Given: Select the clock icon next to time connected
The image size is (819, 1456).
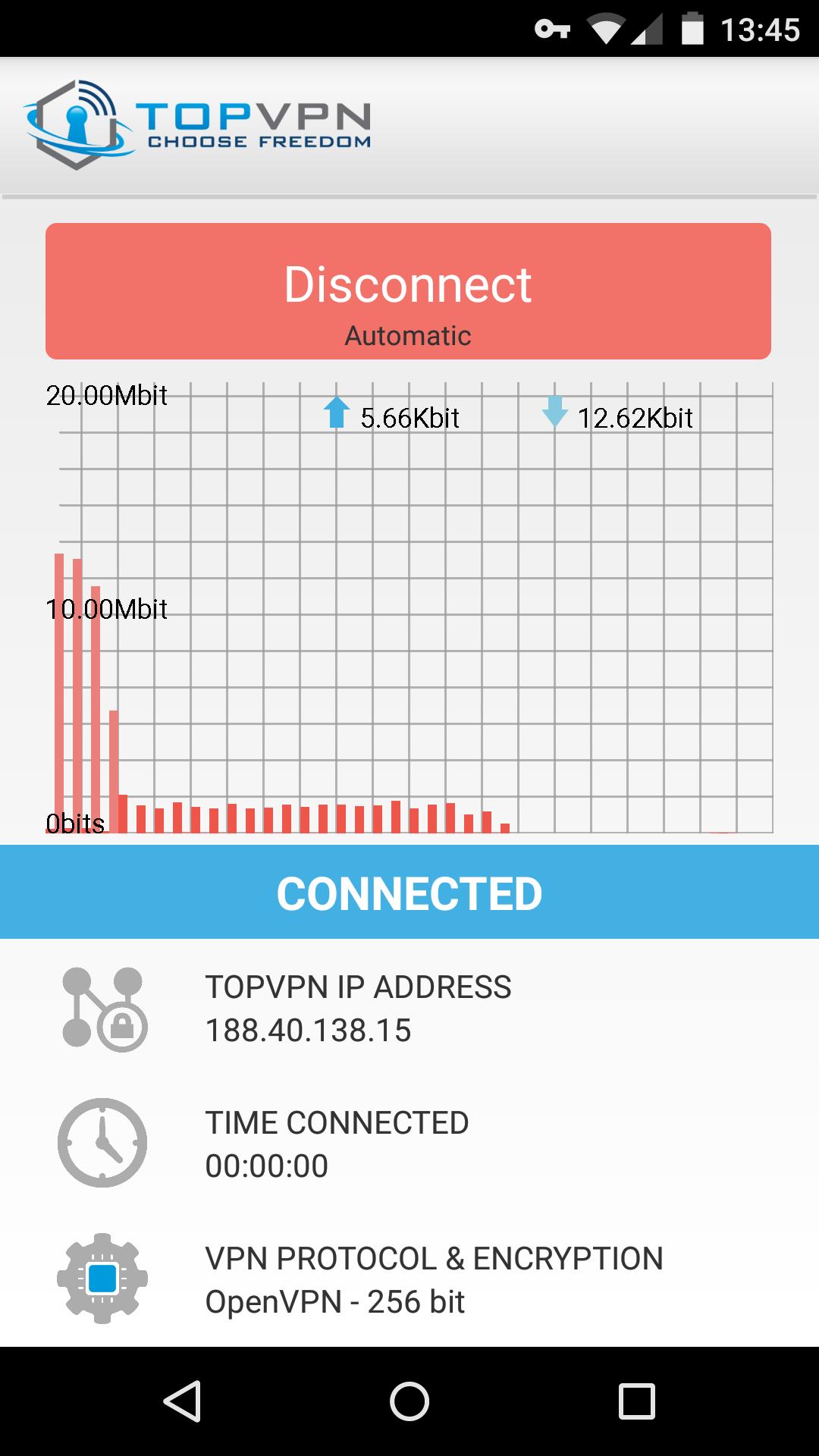Looking at the screenshot, I should (x=101, y=1144).
